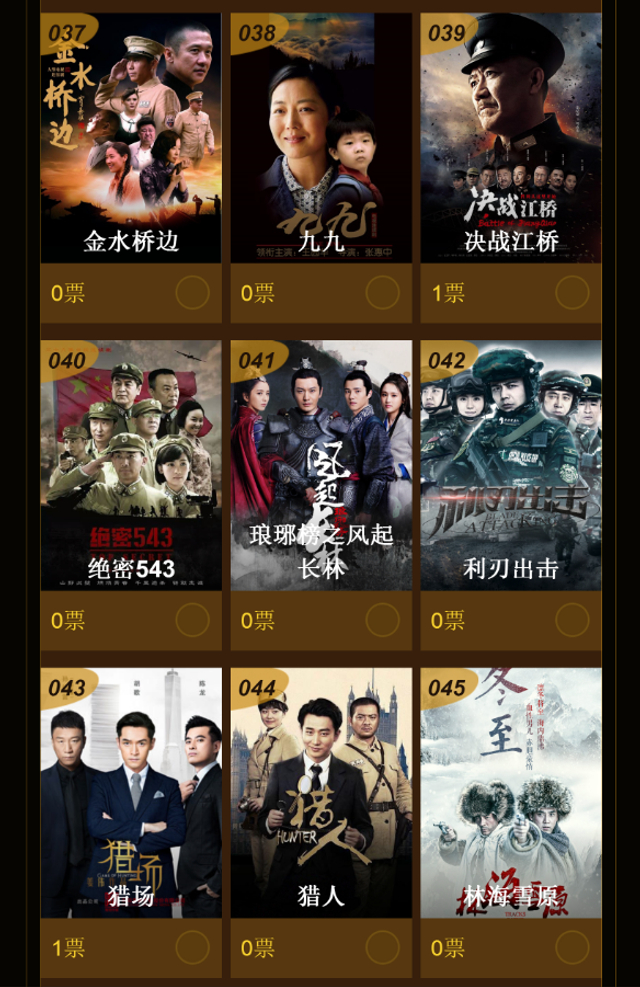Select the vote circle under 绝密543
640x987 pixels.
192,620
